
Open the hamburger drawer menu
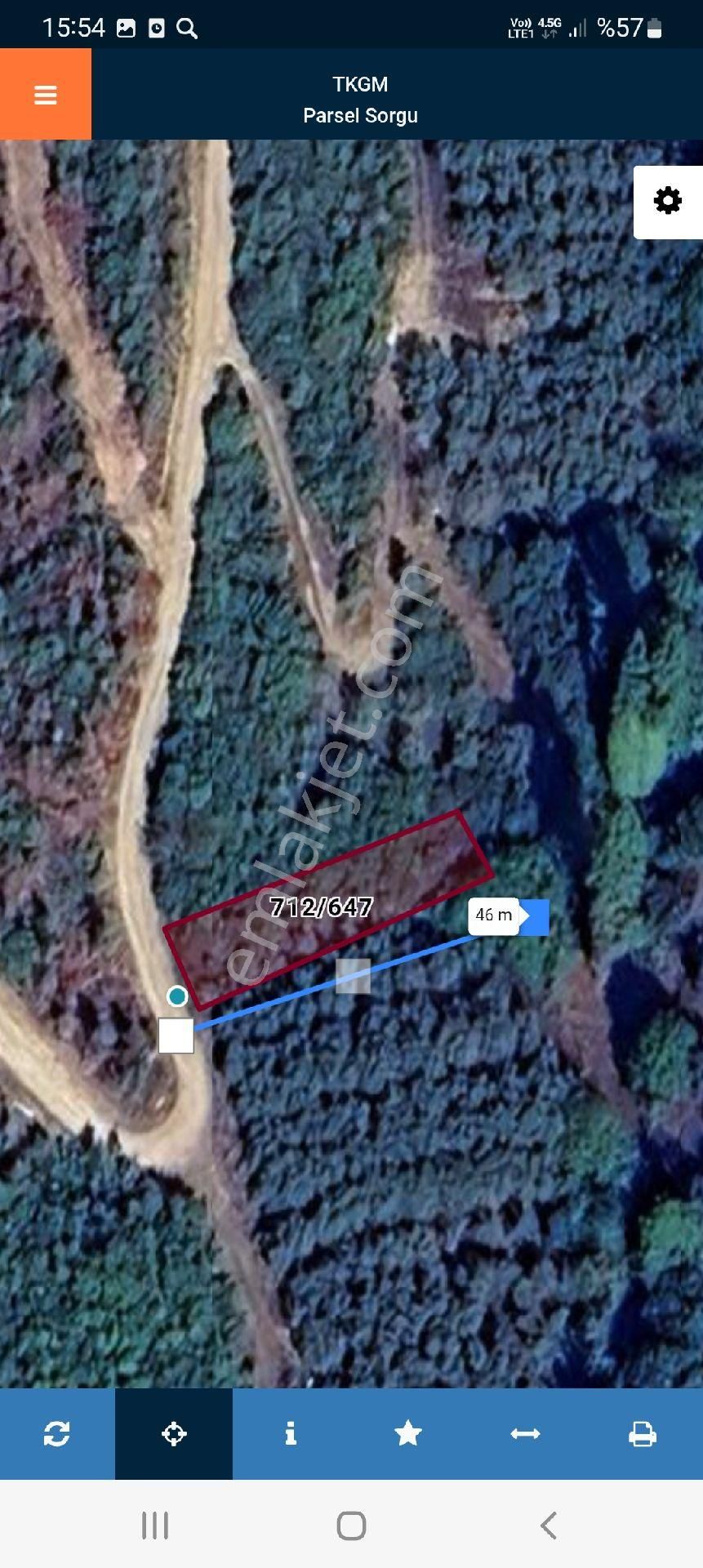[x=46, y=95]
